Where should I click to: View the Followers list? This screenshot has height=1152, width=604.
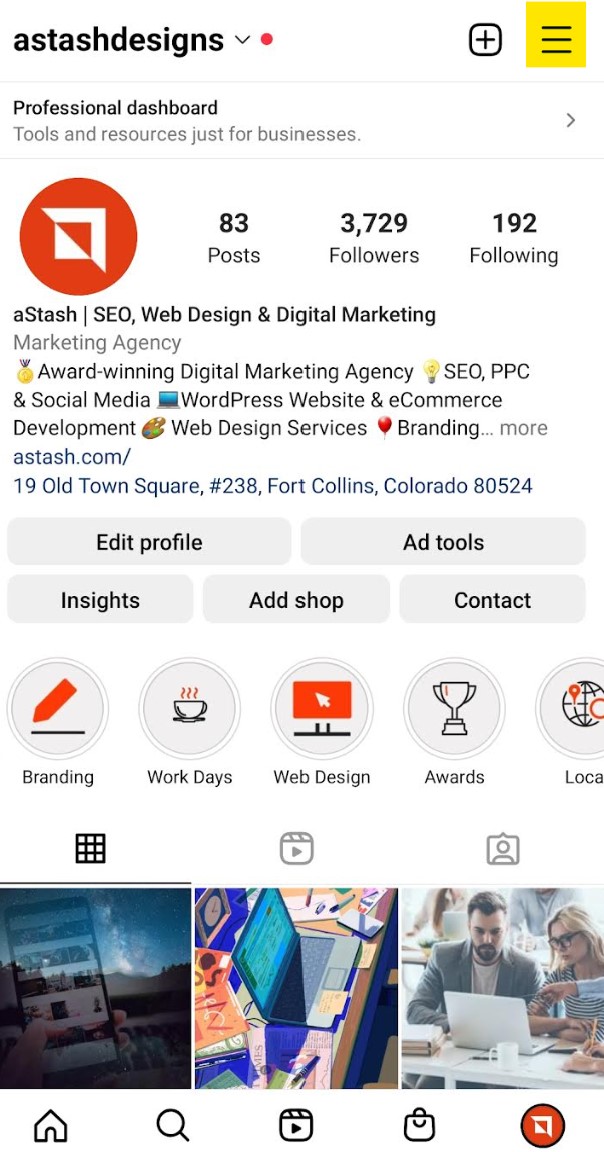point(373,238)
